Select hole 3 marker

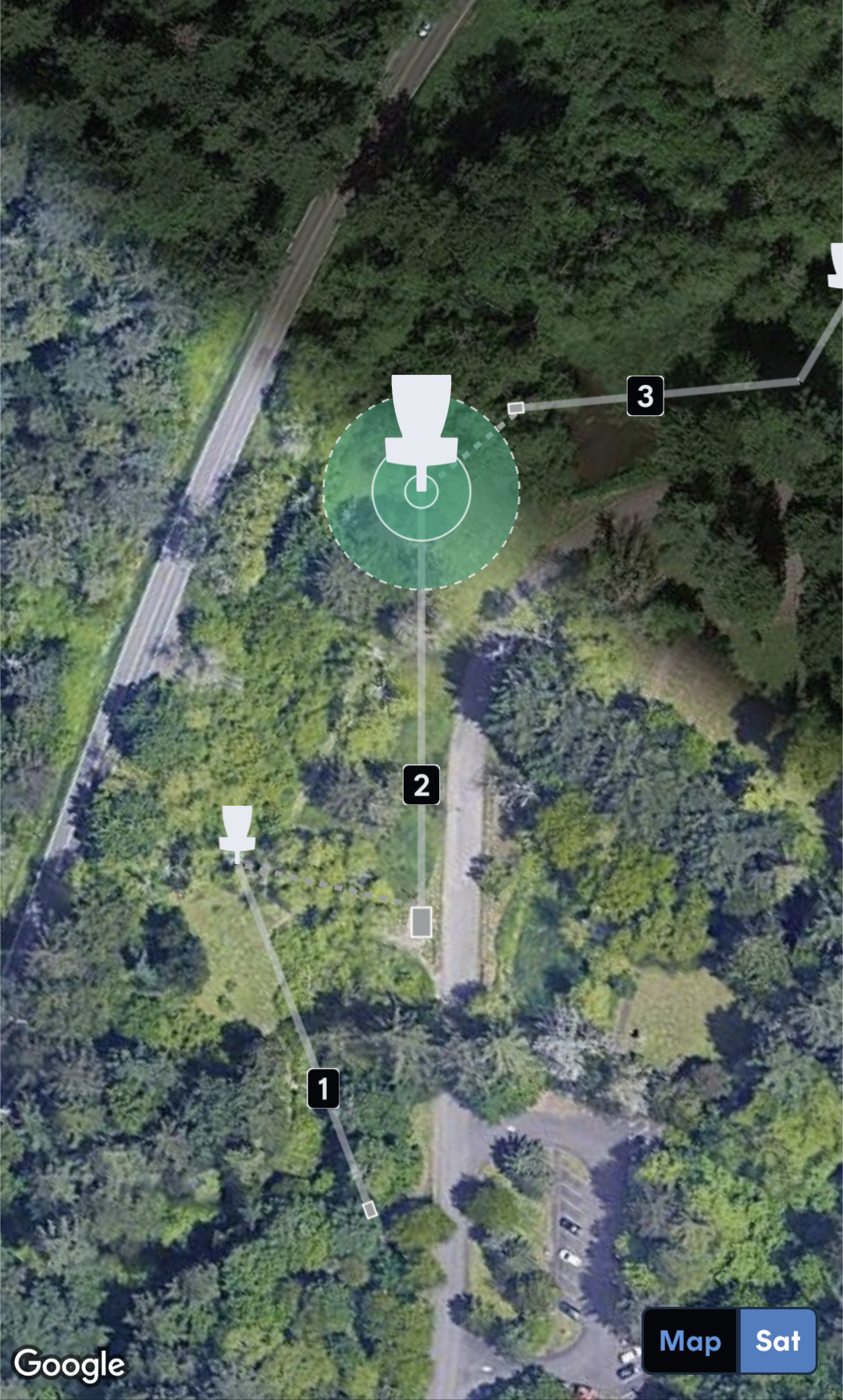tap(645, 396)
